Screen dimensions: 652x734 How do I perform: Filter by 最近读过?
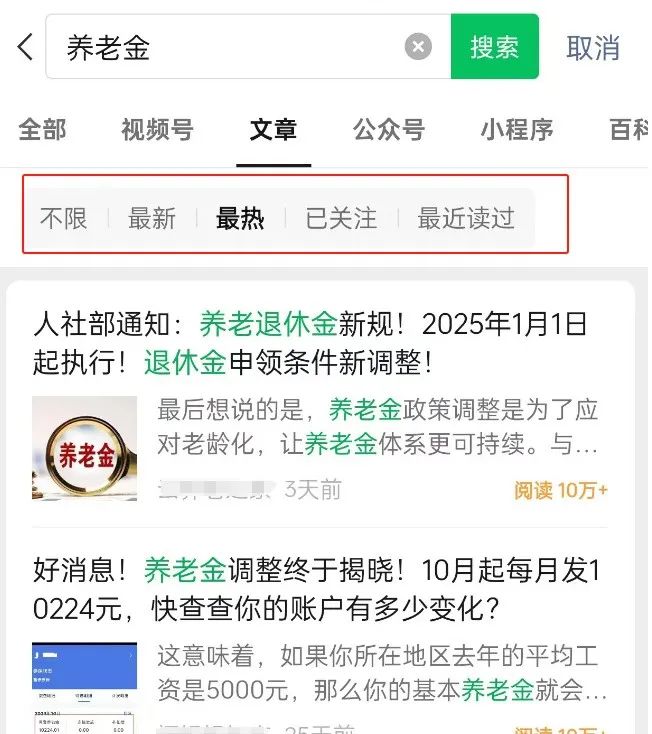click(x=466, y=218)
